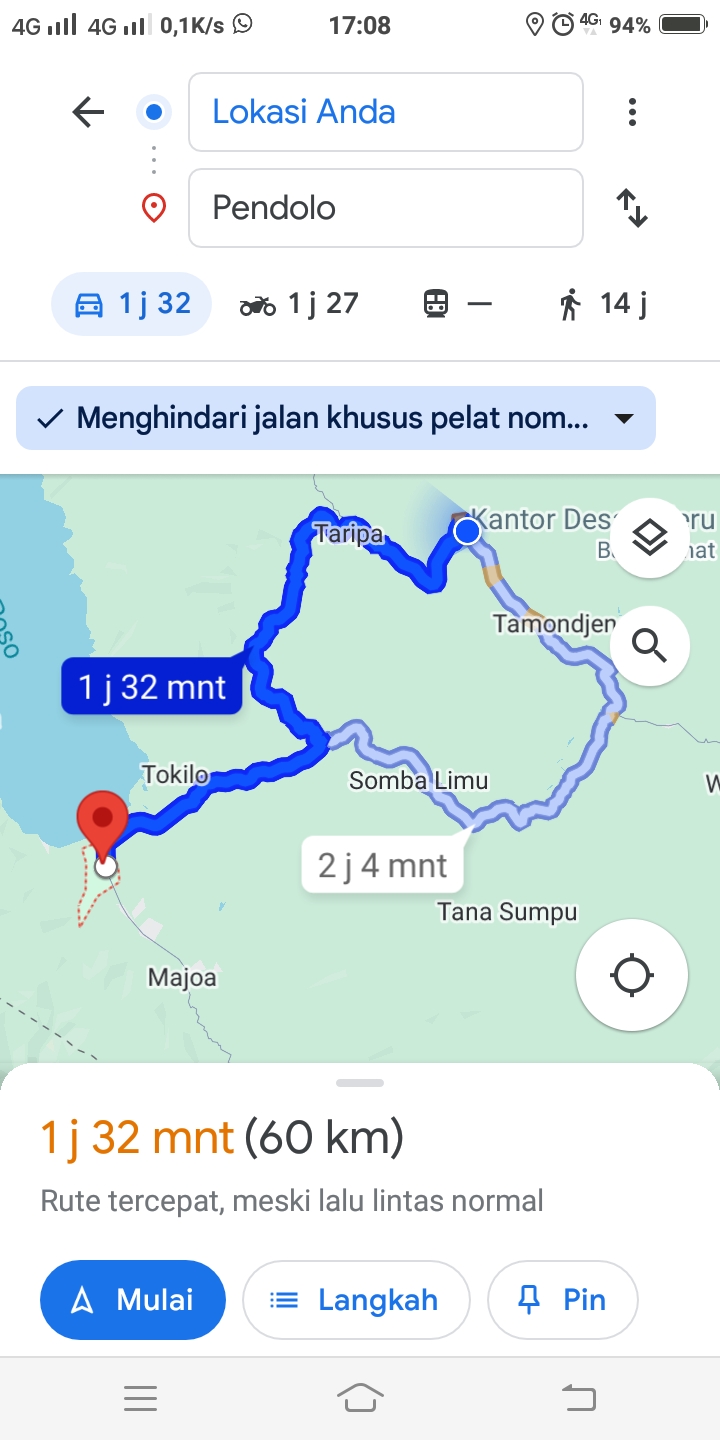720x1440 pixels.
Task: Open the map layers button
Action: (x=650, y=538)
